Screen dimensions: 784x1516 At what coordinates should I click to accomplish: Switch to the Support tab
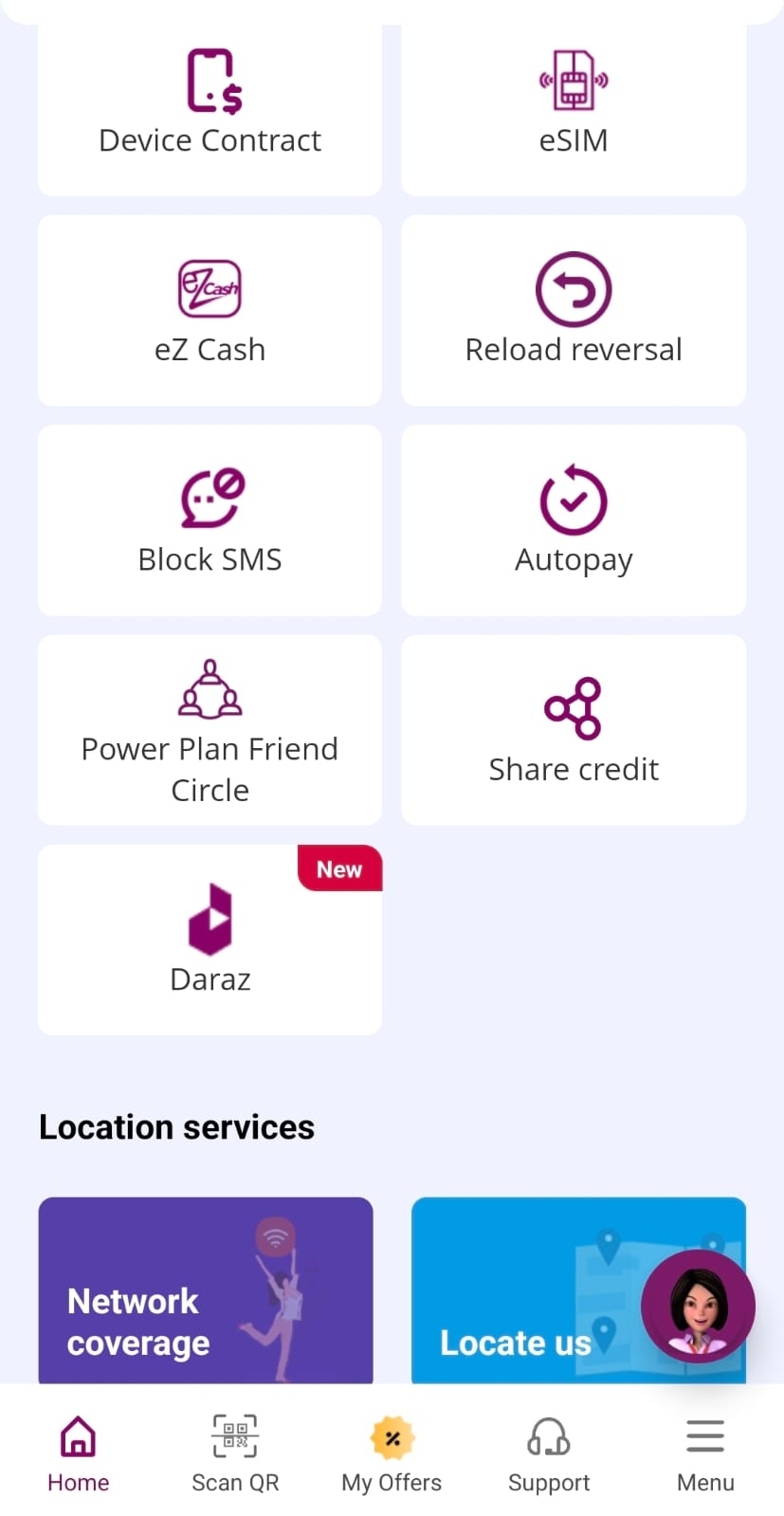(549, 1454)
